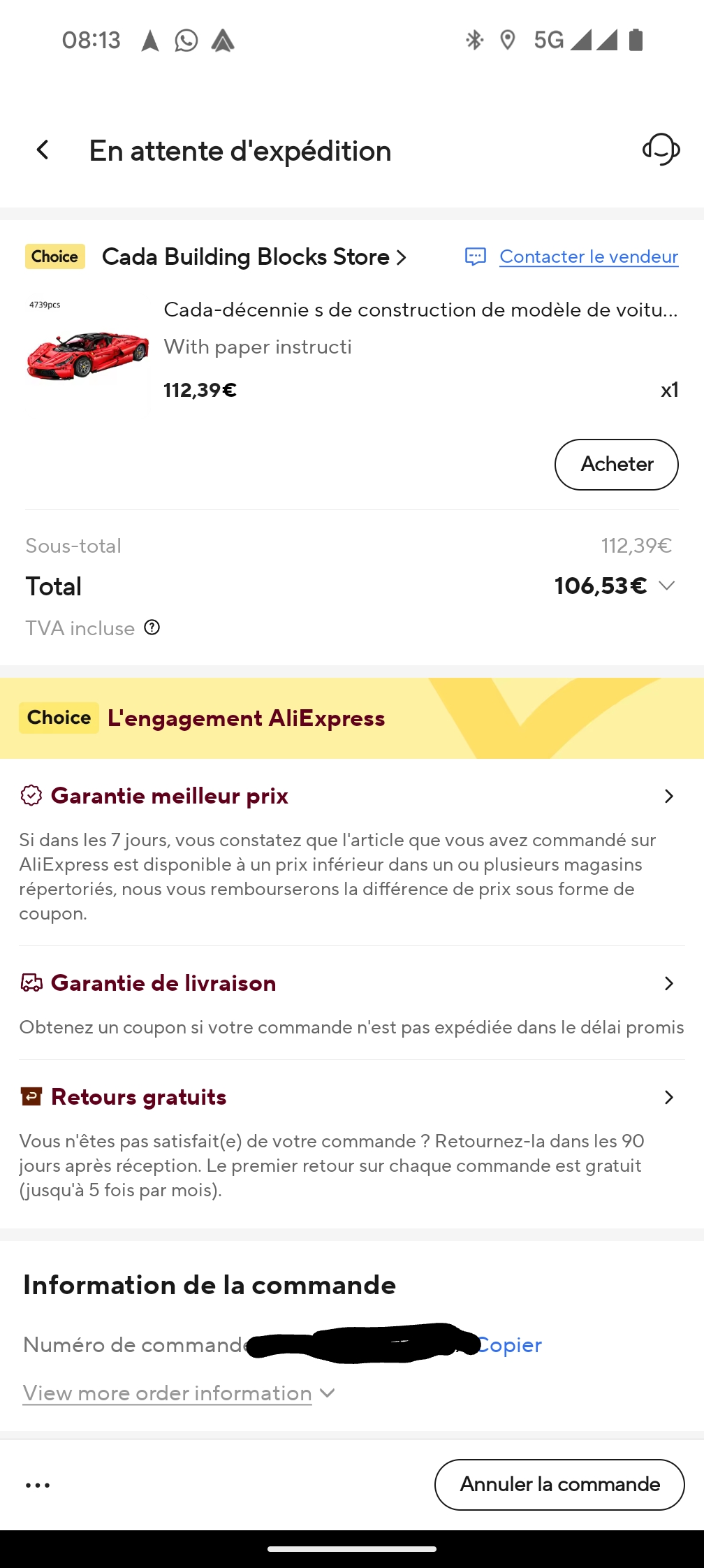Tap the Acheter button
The height and width of the screenshot is (1568, 704).
616,465
